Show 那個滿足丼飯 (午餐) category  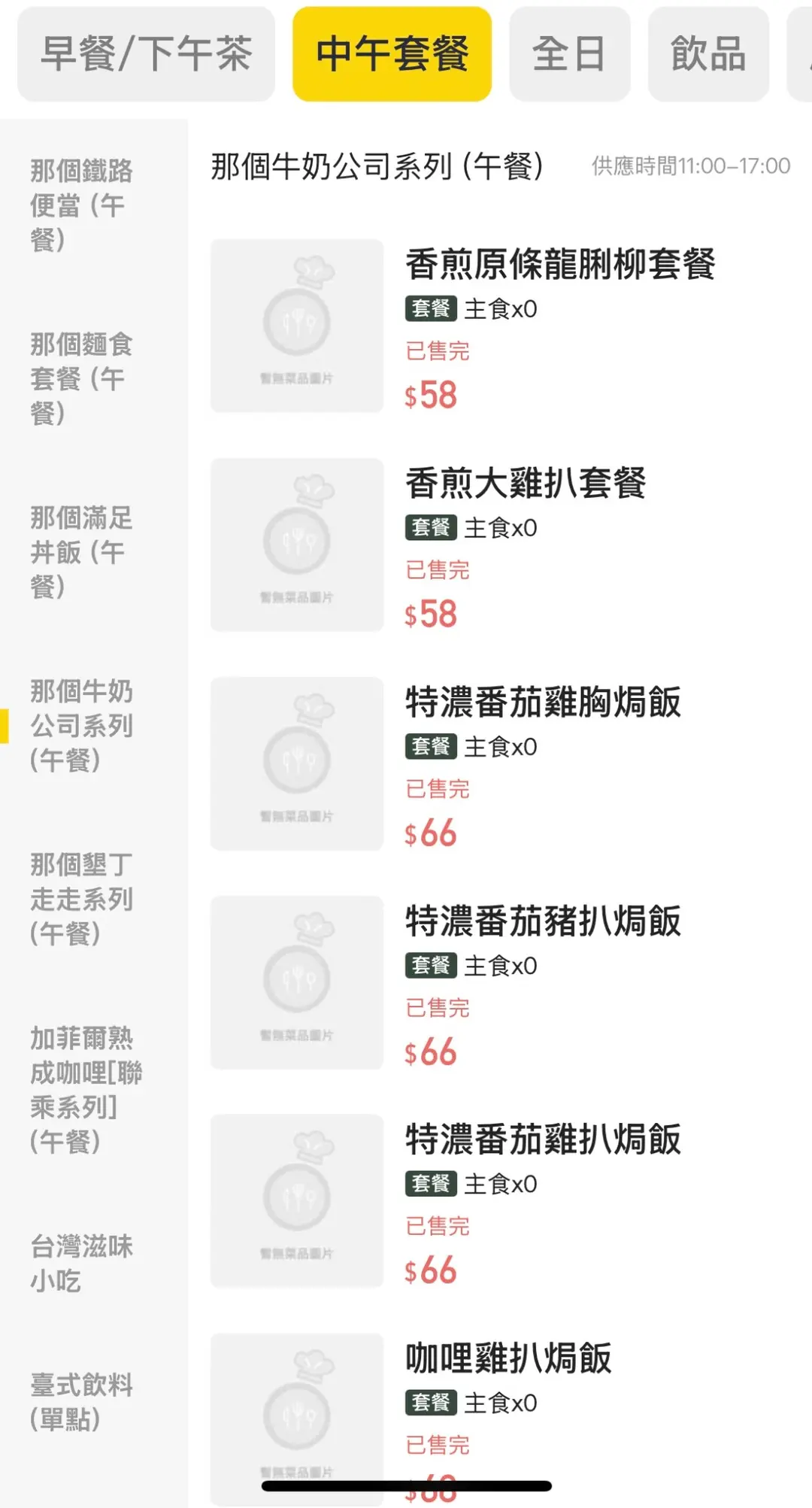click(x=81, y=552)
